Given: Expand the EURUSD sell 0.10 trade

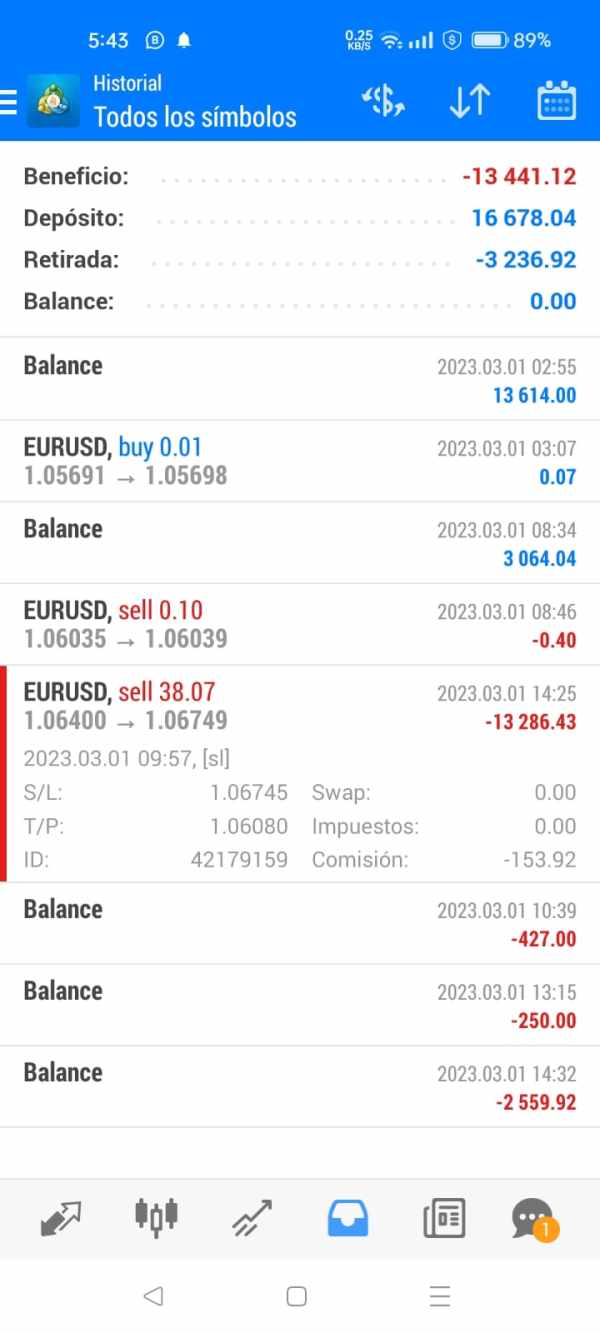Looking at the screenshot, I should tap(300, 624).
